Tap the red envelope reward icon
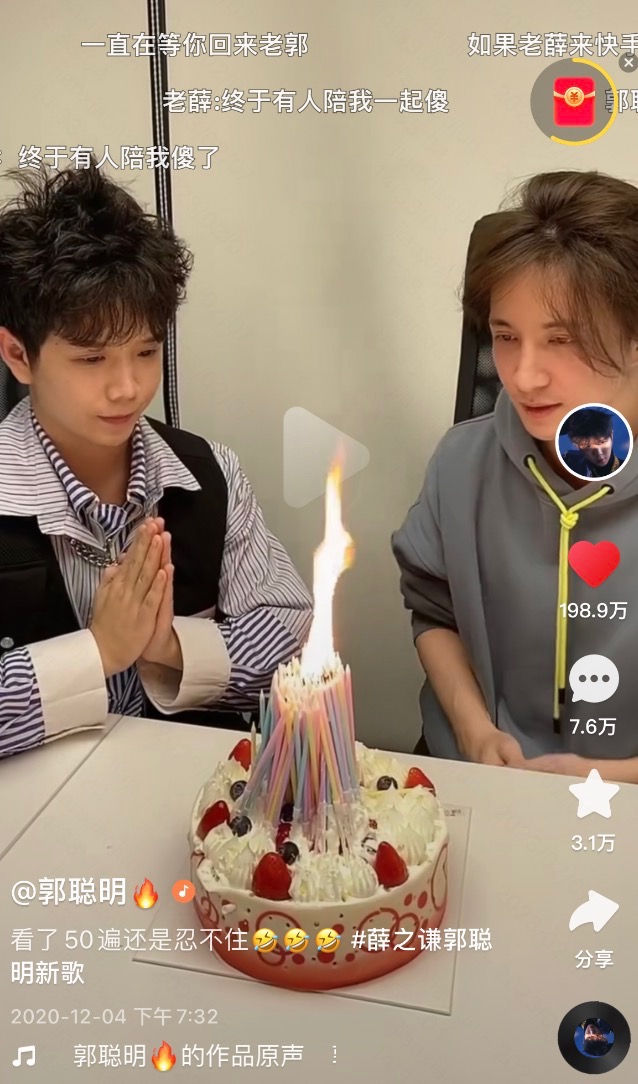The image size is (638, 1084). pyautogui.click(x=574, y=101)
